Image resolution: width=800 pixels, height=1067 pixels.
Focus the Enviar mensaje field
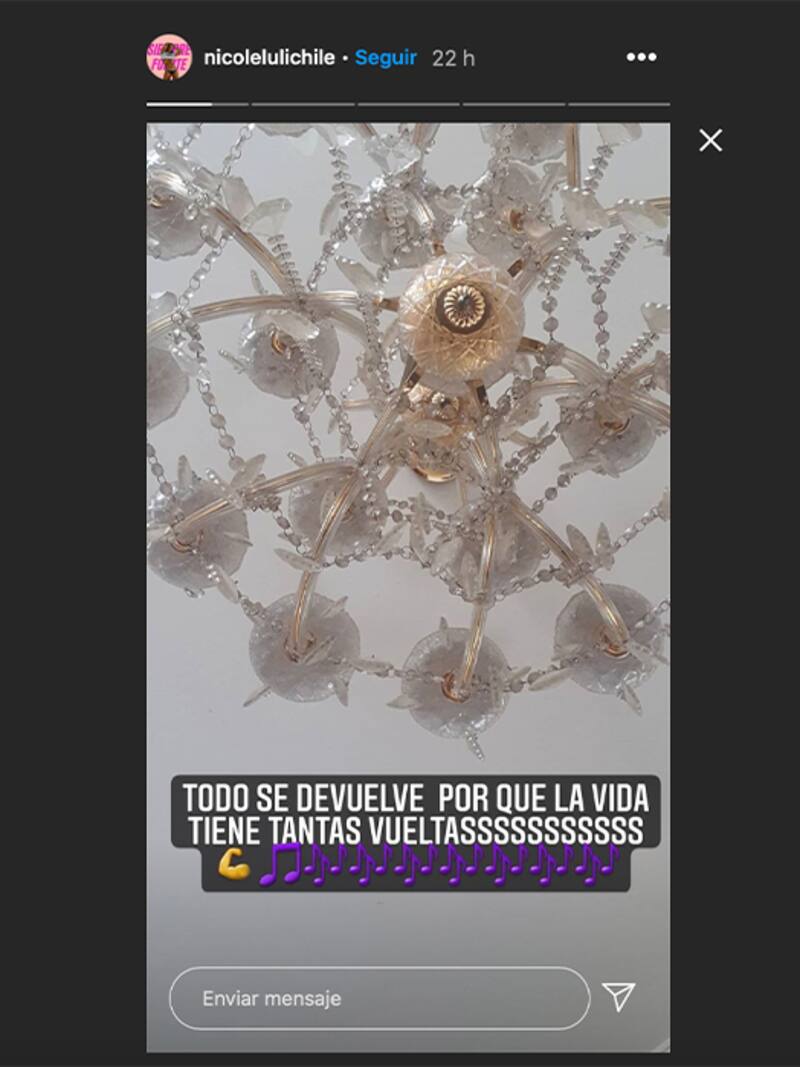(380, 998)
